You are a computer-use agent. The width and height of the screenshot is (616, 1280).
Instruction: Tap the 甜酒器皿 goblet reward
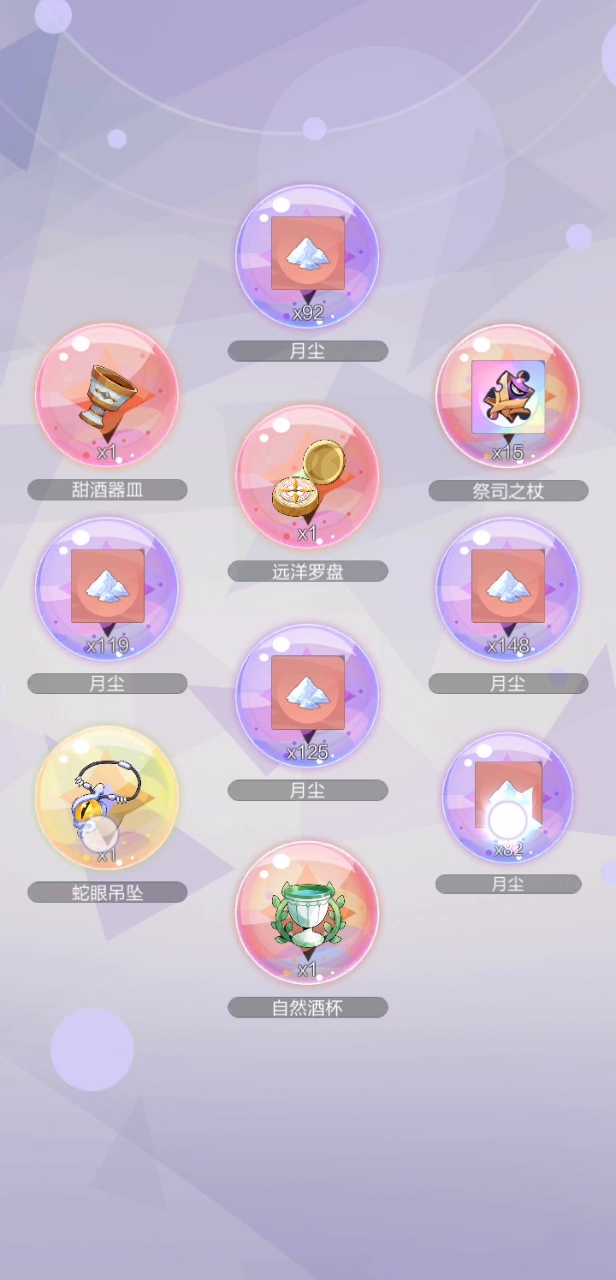click(107, 395)
